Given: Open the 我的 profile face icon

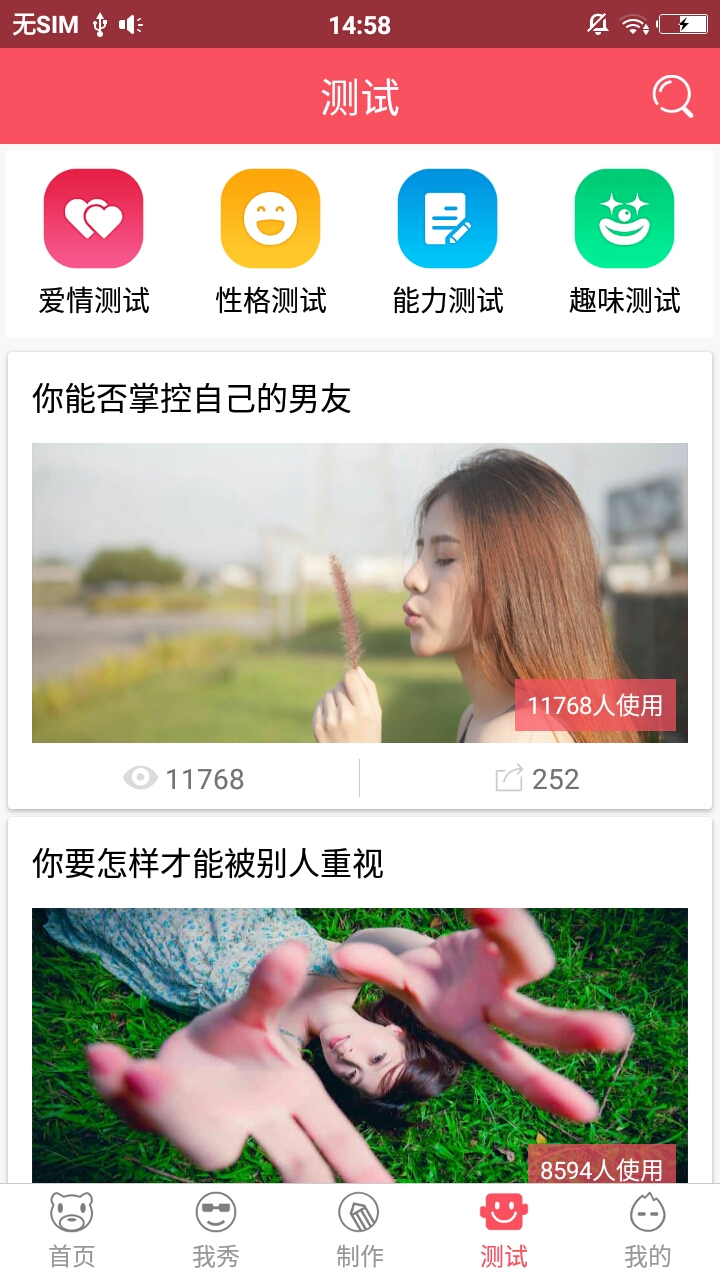Looking at the screenshot, I should point(647,1228).
